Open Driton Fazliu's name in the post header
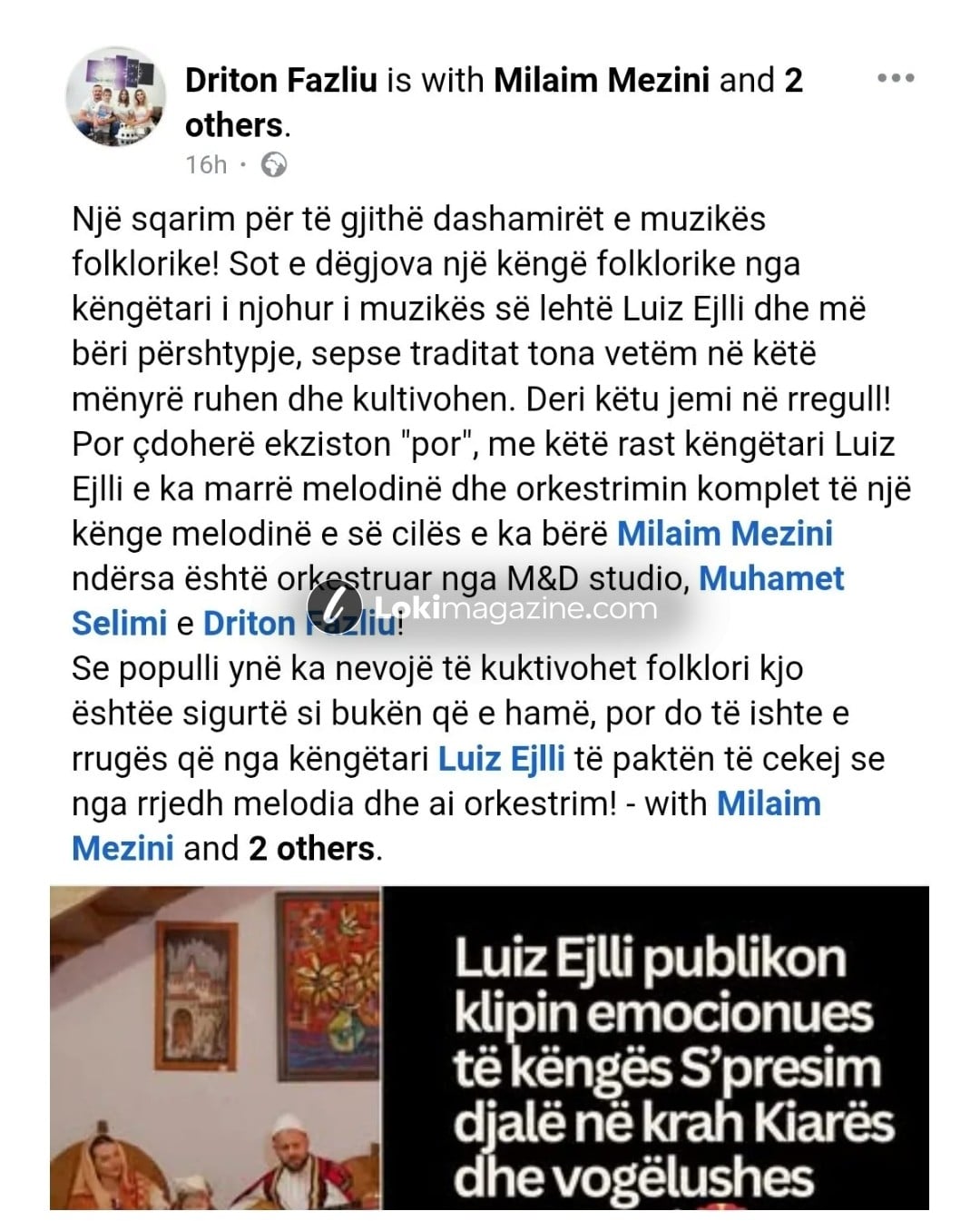980x1221 pixels. (280, 81)
